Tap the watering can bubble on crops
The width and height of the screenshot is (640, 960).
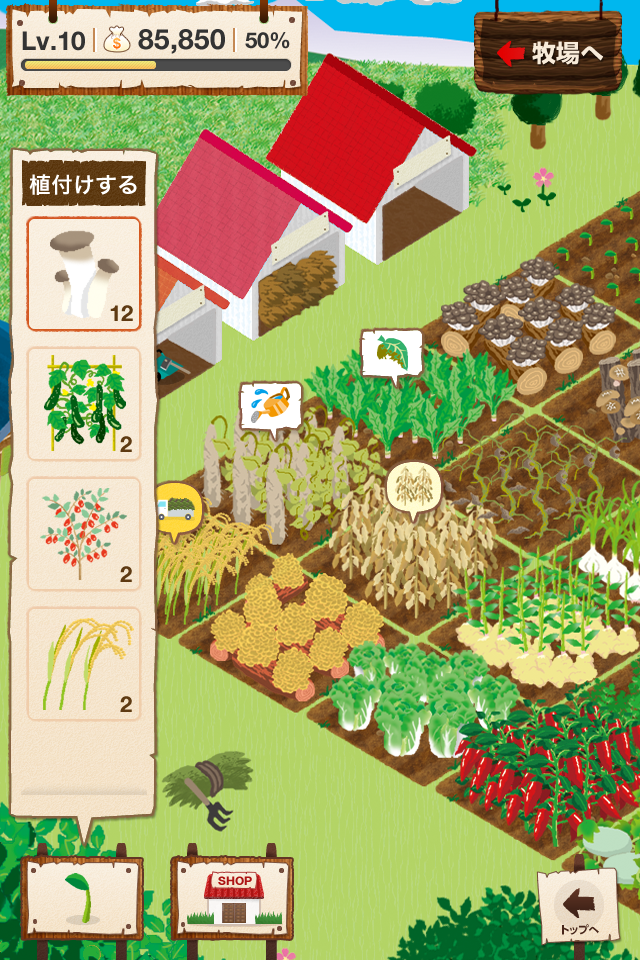pyautogui.click(x=270, y=406)
